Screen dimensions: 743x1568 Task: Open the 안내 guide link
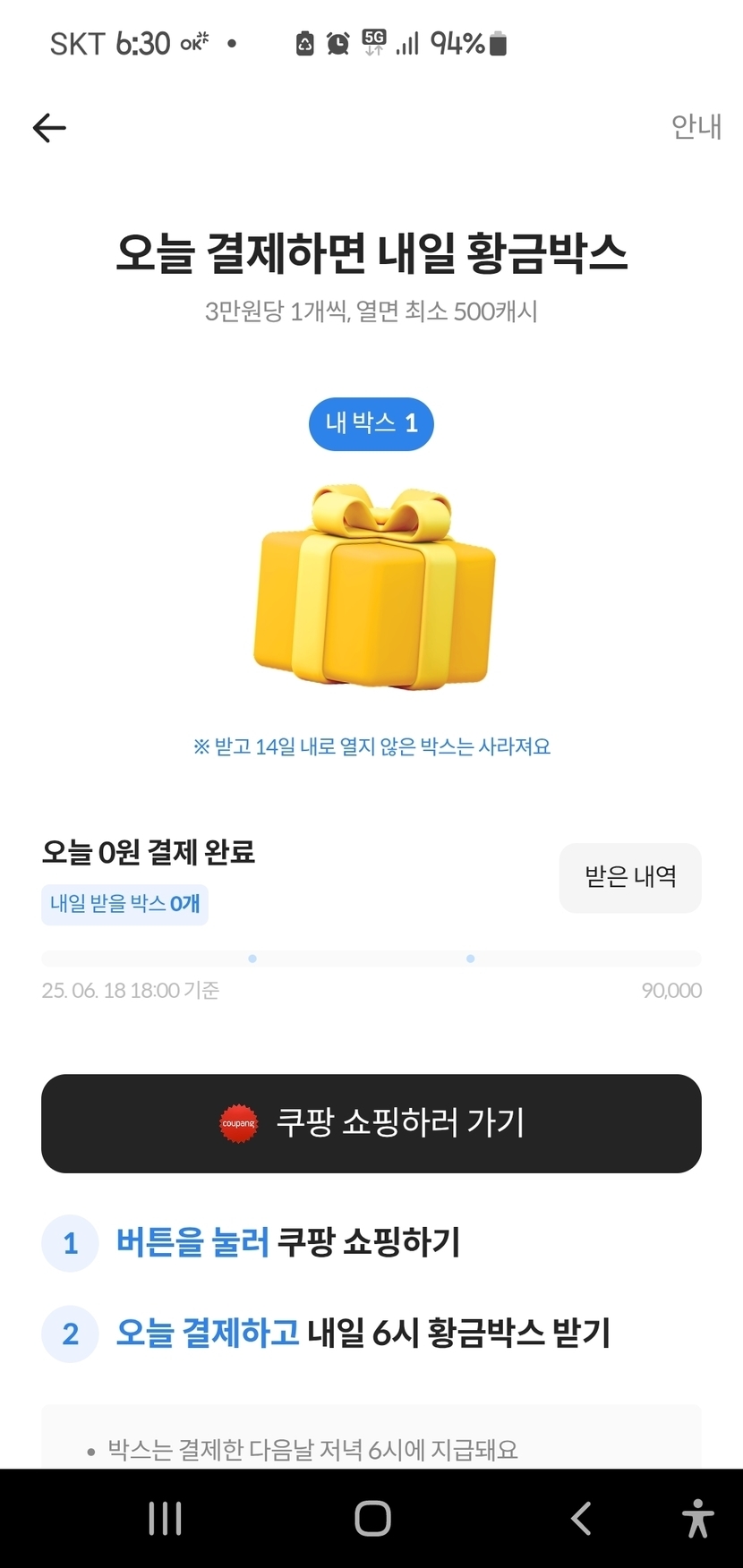click(x=696, y=127)
